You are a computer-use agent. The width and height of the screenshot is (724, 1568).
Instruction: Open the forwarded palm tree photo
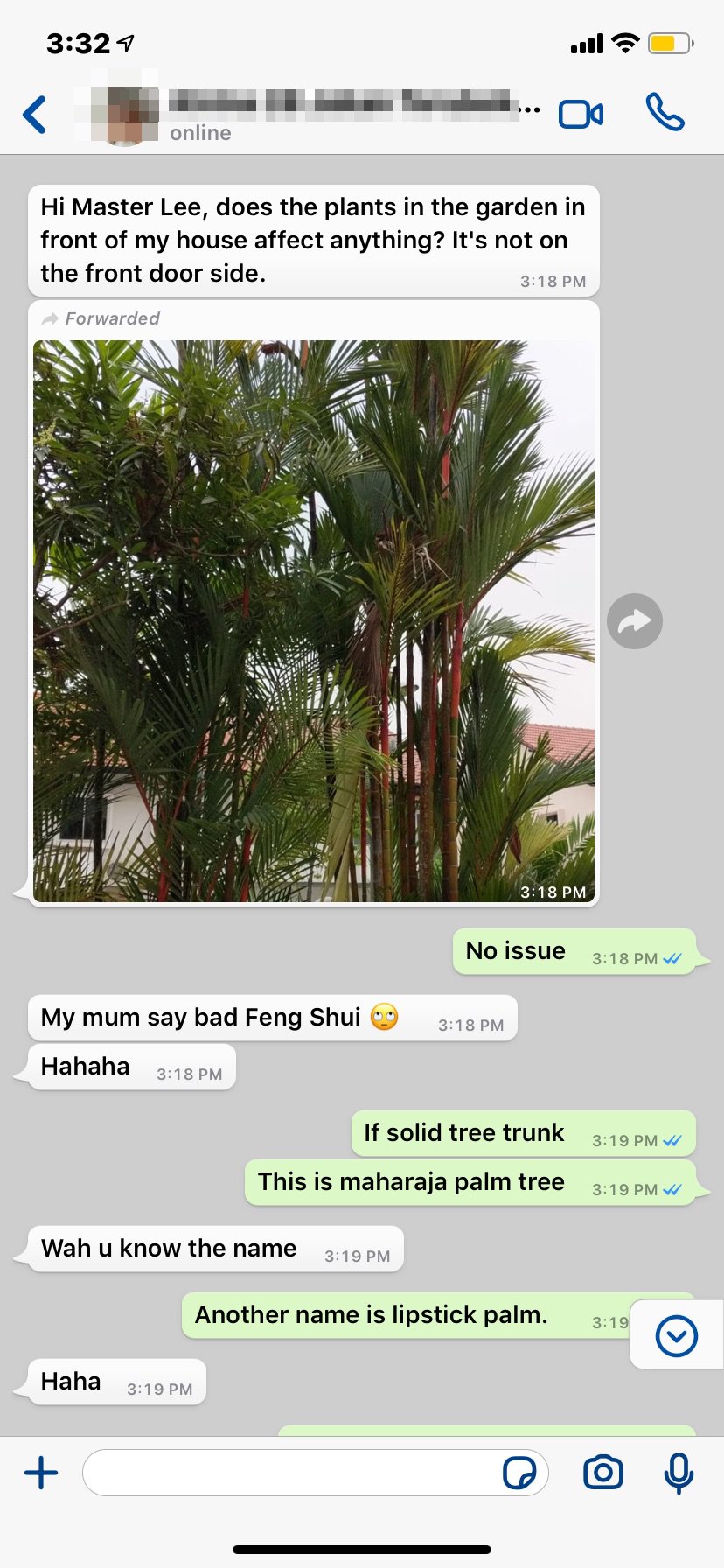click(314, 620)
